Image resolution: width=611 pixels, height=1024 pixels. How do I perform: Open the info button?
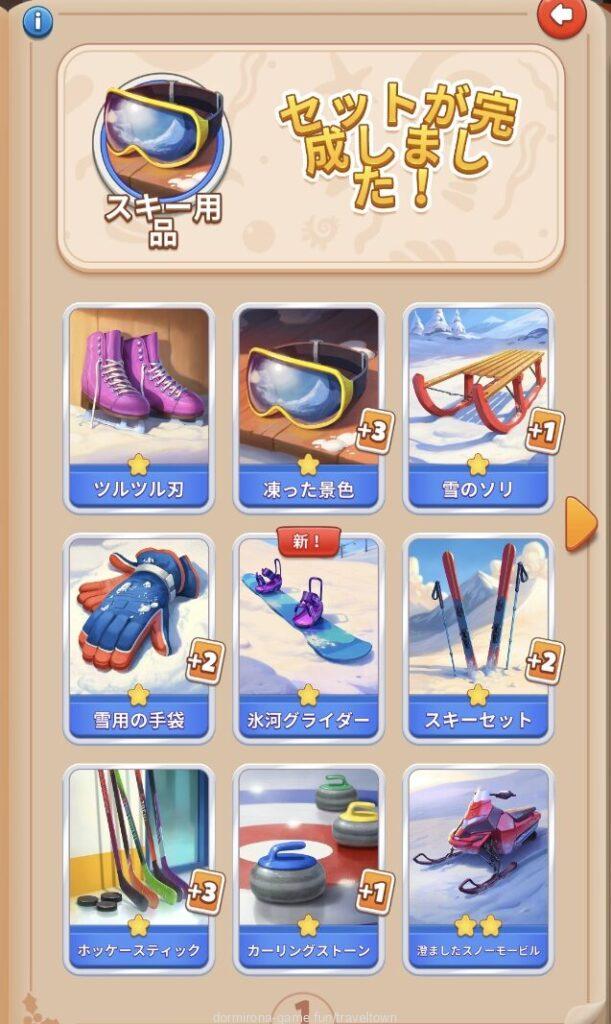pyautogui.click(x=37, y=21)
